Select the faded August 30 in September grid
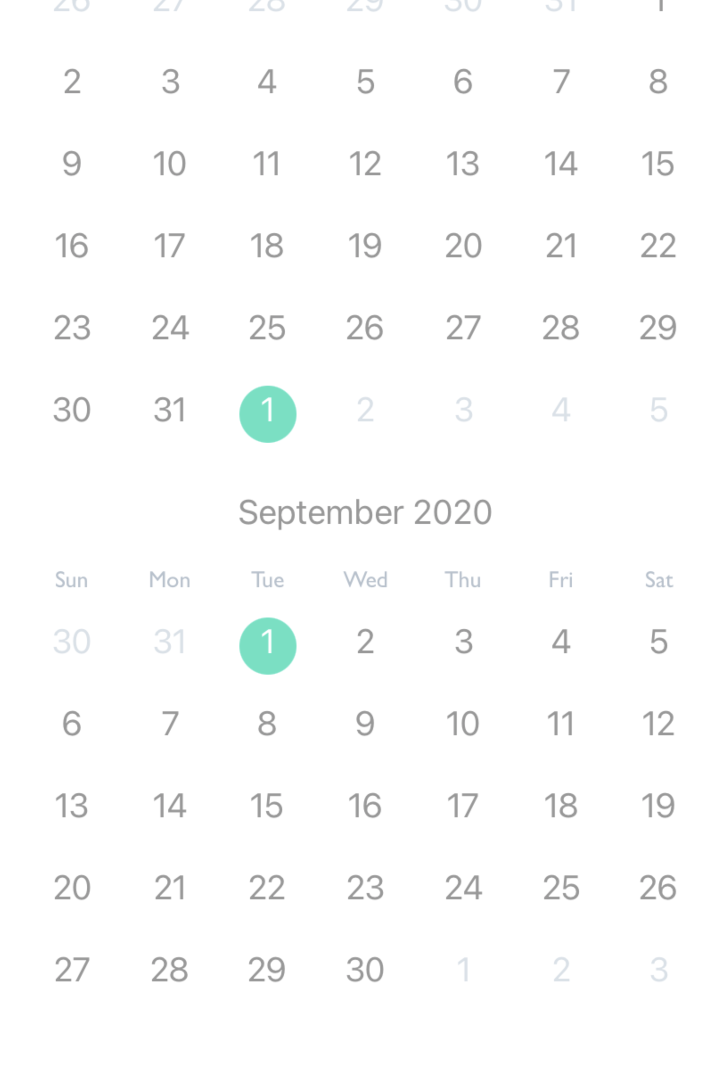This screenshot has width=728, height=1082. click(71, 641)
